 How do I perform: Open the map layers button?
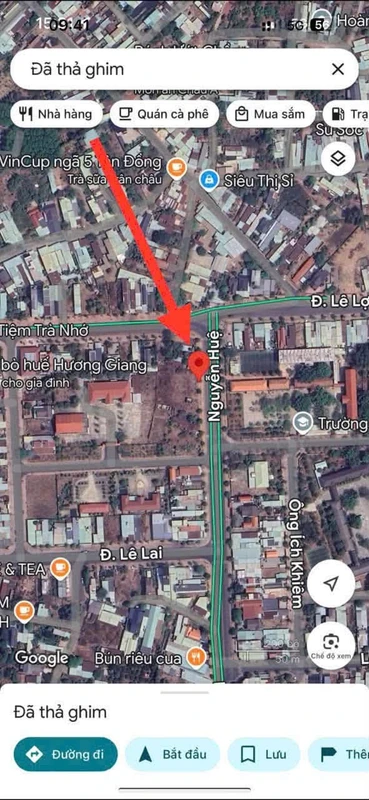tap(337, 159)
